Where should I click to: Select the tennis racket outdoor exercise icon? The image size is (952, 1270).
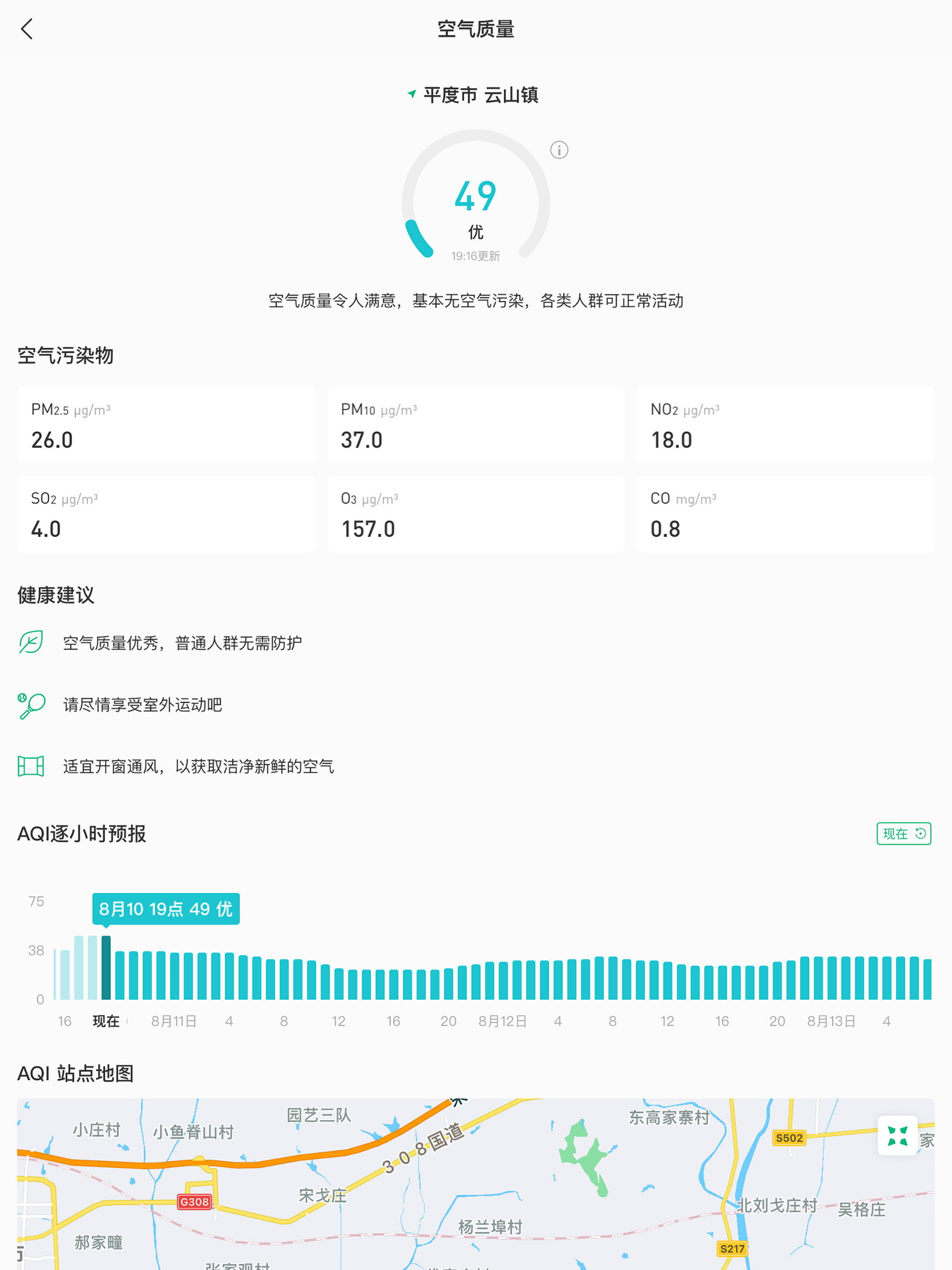click(x=32, y=705)
